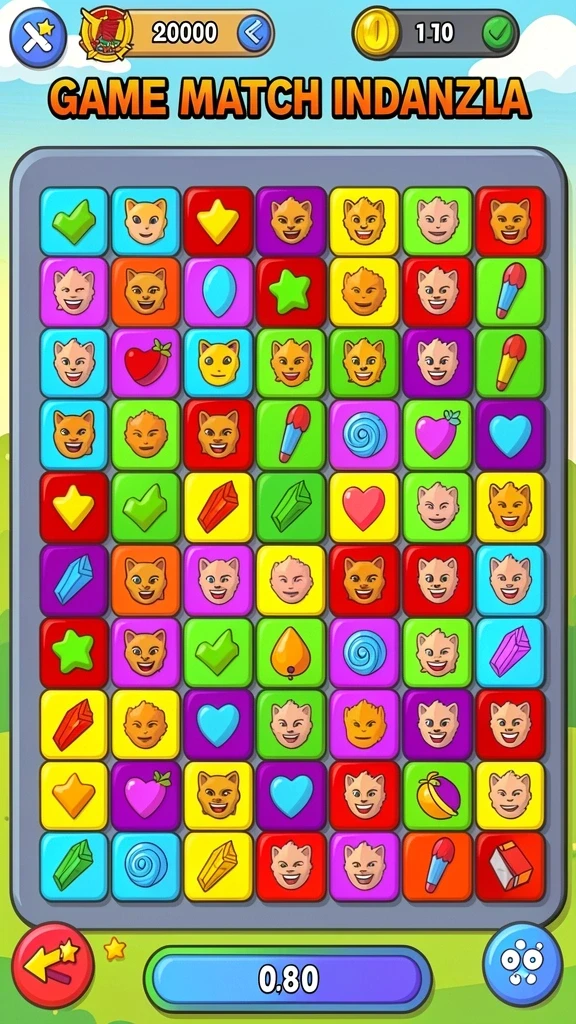576x1024 pixels.
Task: Tap the purple and yellow ball tile
Action: [437, 795]
